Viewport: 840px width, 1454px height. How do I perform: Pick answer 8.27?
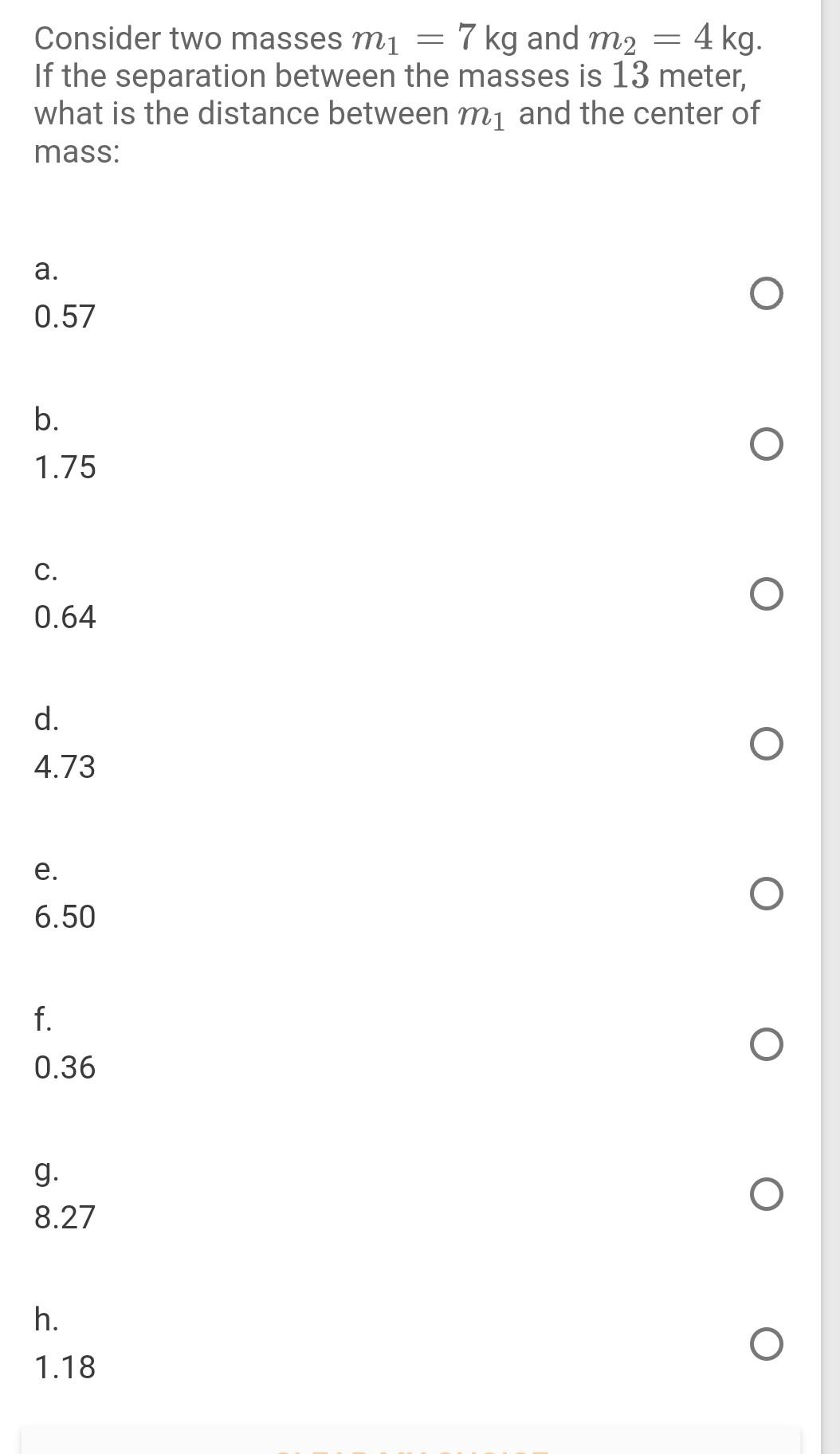[65, 1217]
